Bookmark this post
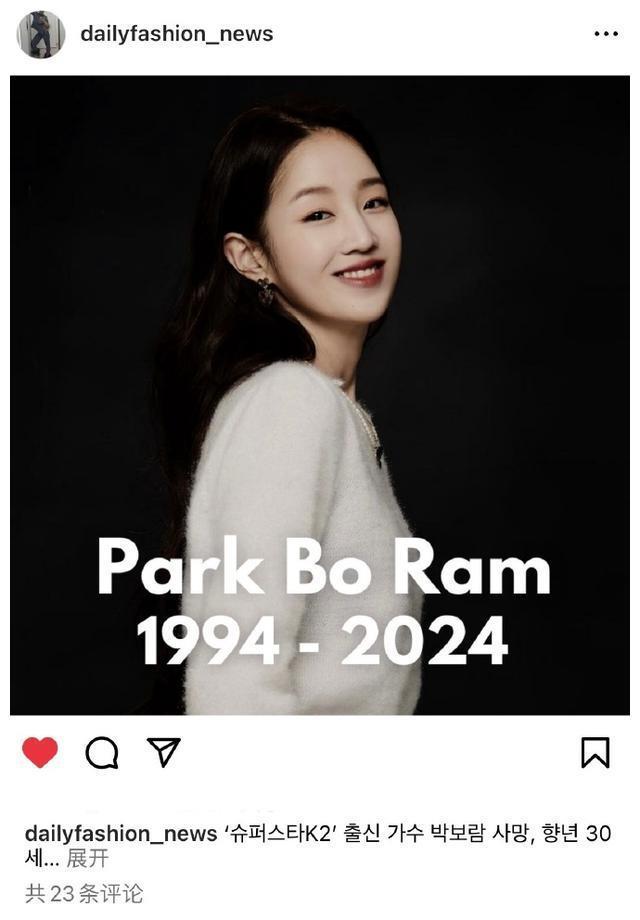The width and height of the screenshot is (640, 920). point(595,752)
